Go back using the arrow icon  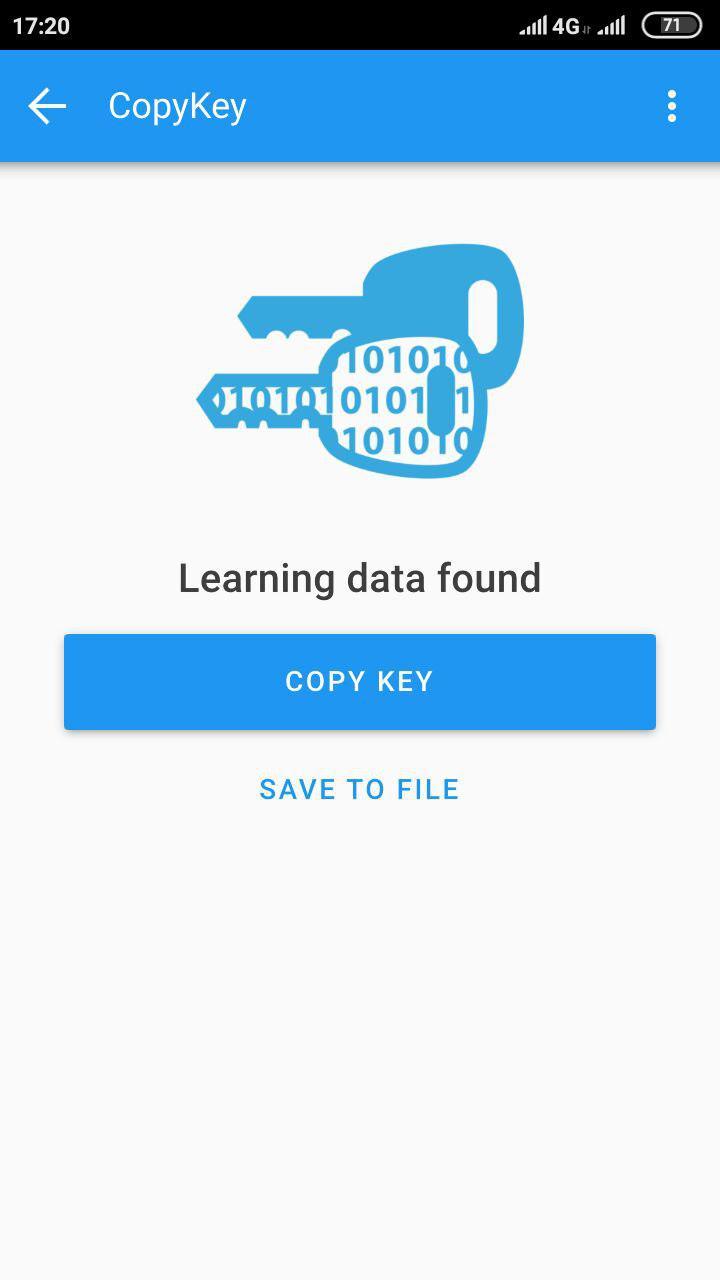[x=47, y=106]
